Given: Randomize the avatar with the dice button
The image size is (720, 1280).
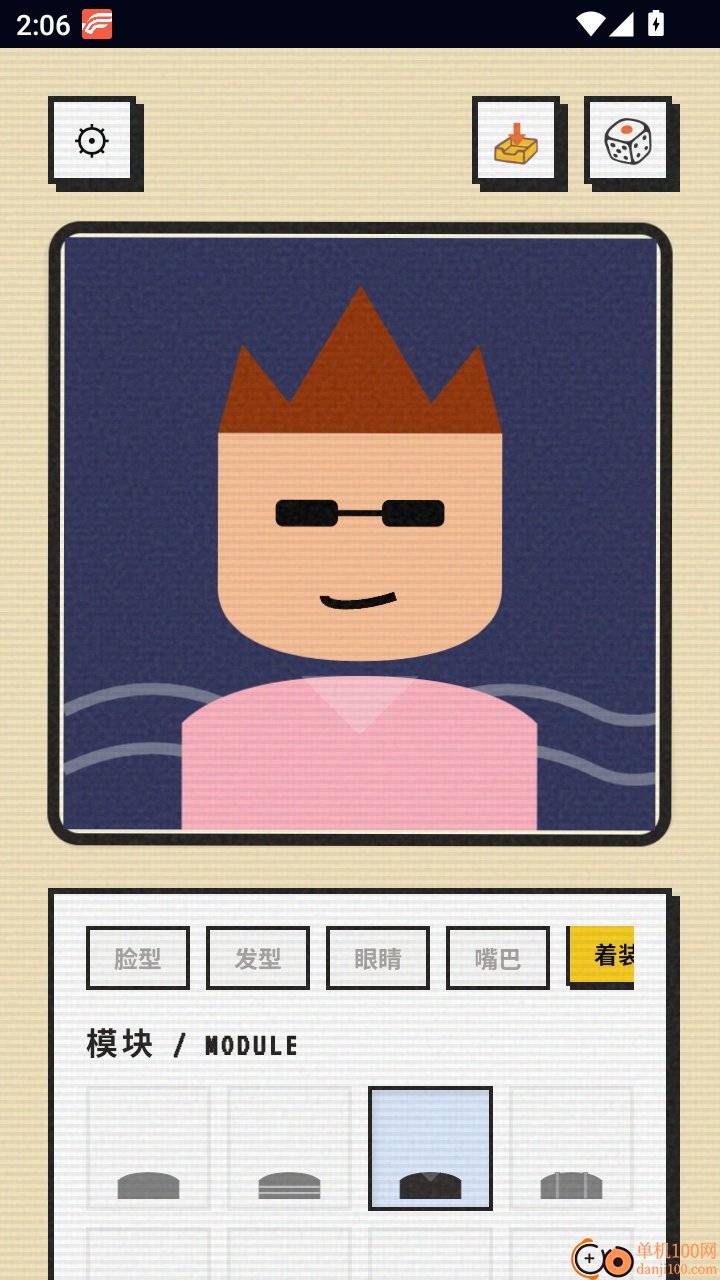Looking at the screenshot, I should click(627, 141).
